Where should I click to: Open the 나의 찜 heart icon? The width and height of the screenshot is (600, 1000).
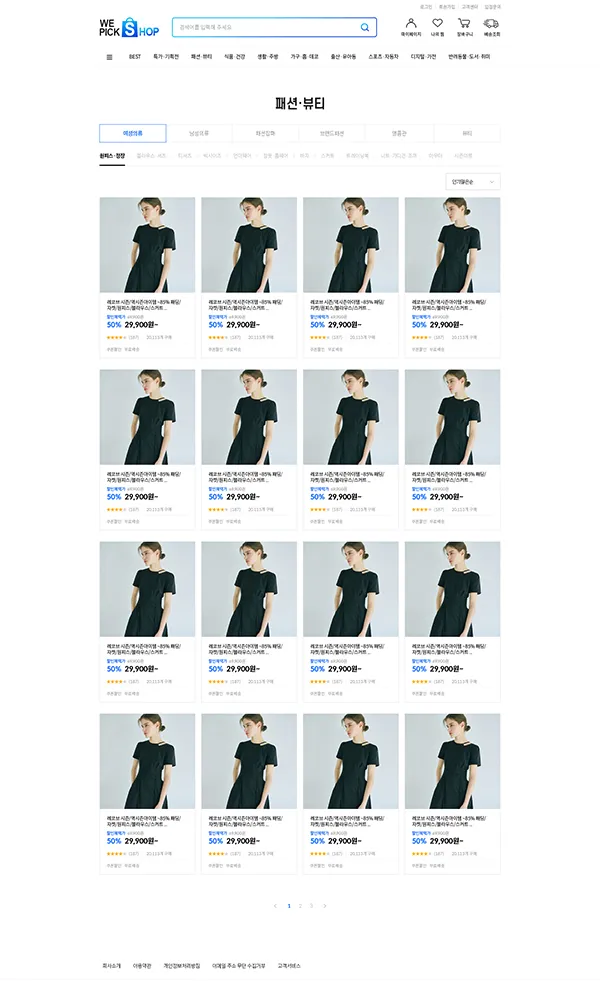pos(437,25)
